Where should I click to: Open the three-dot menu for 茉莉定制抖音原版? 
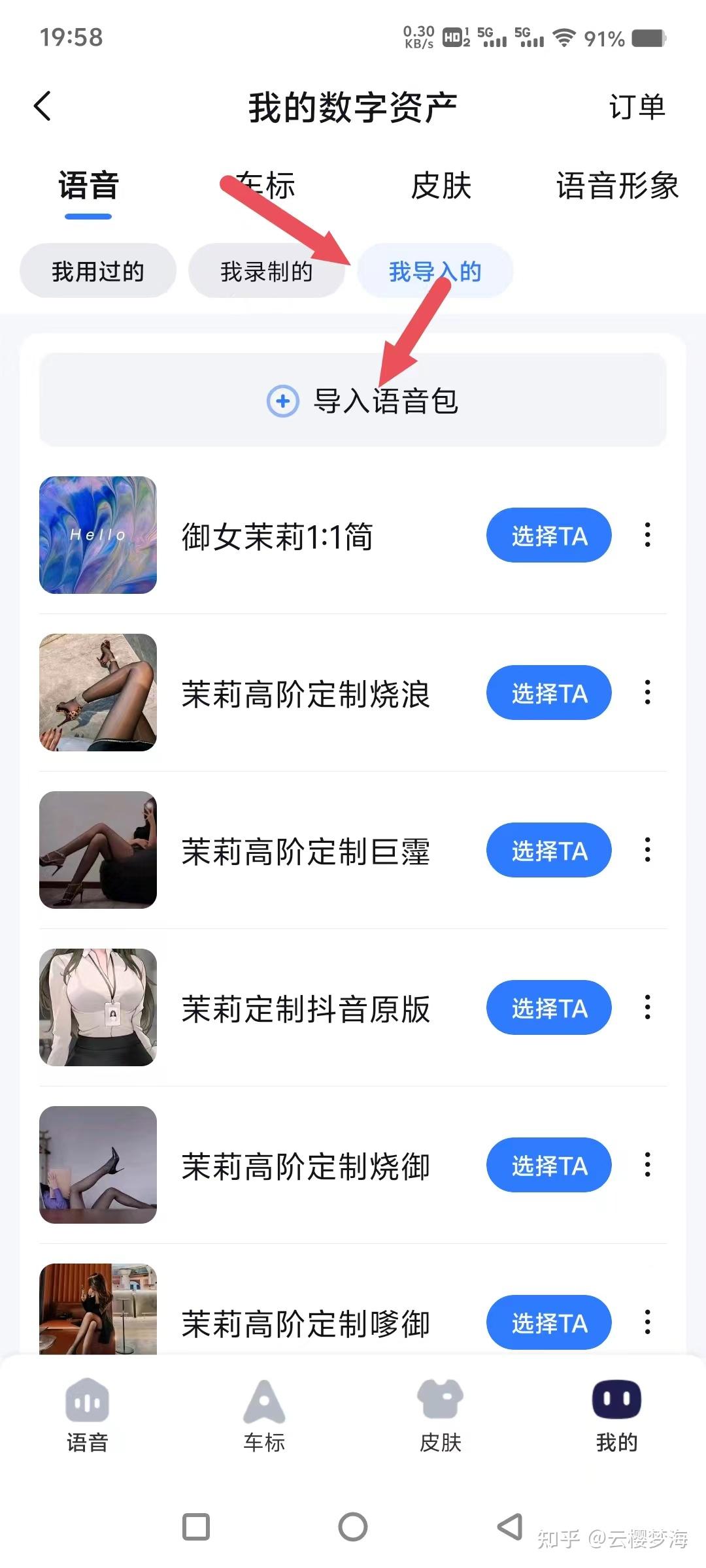(x=647, y=1008)
